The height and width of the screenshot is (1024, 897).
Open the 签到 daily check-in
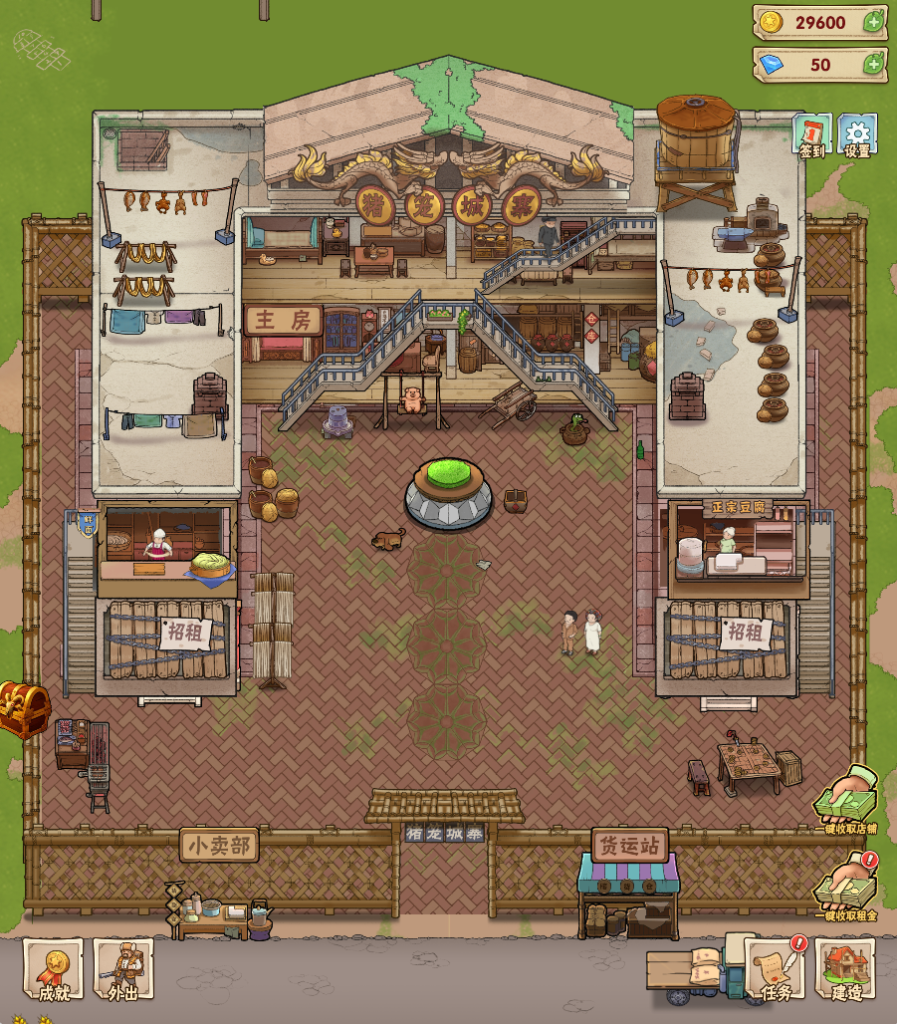(x=811, y=135)
